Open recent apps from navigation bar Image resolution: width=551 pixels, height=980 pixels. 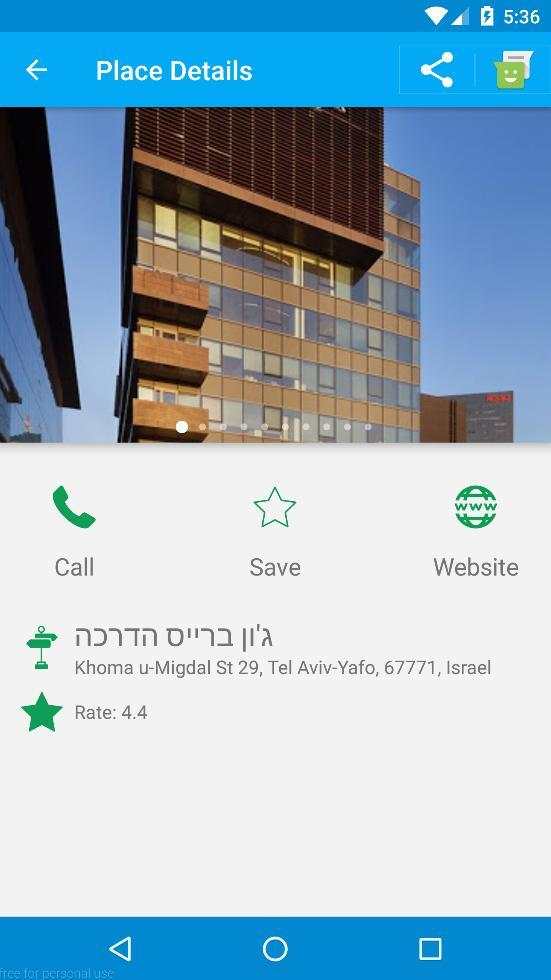(x=430, y=949)
